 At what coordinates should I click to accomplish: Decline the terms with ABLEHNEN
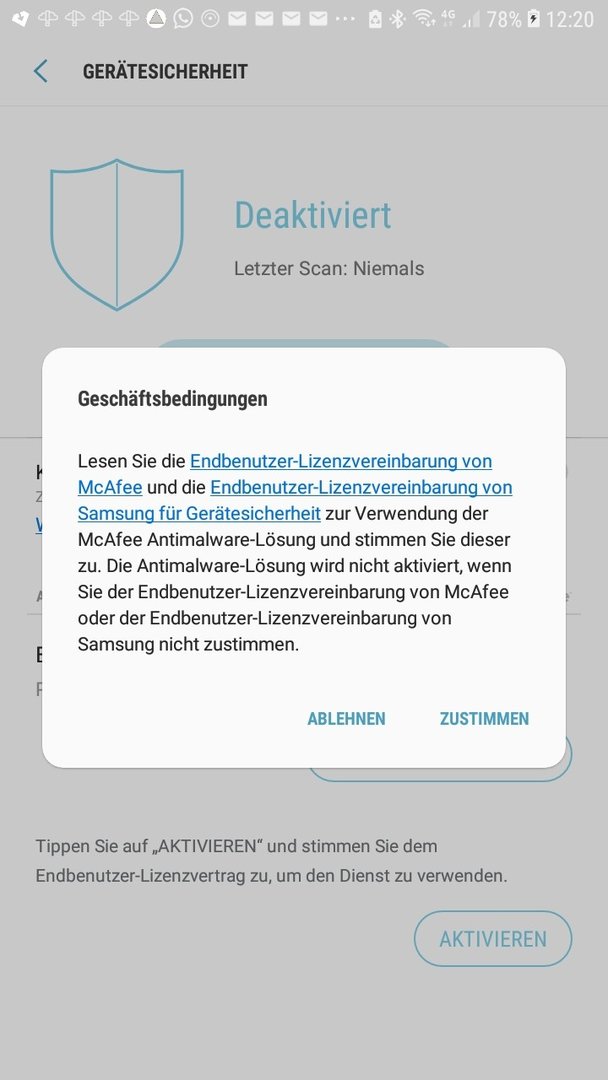tap(346, 719)
